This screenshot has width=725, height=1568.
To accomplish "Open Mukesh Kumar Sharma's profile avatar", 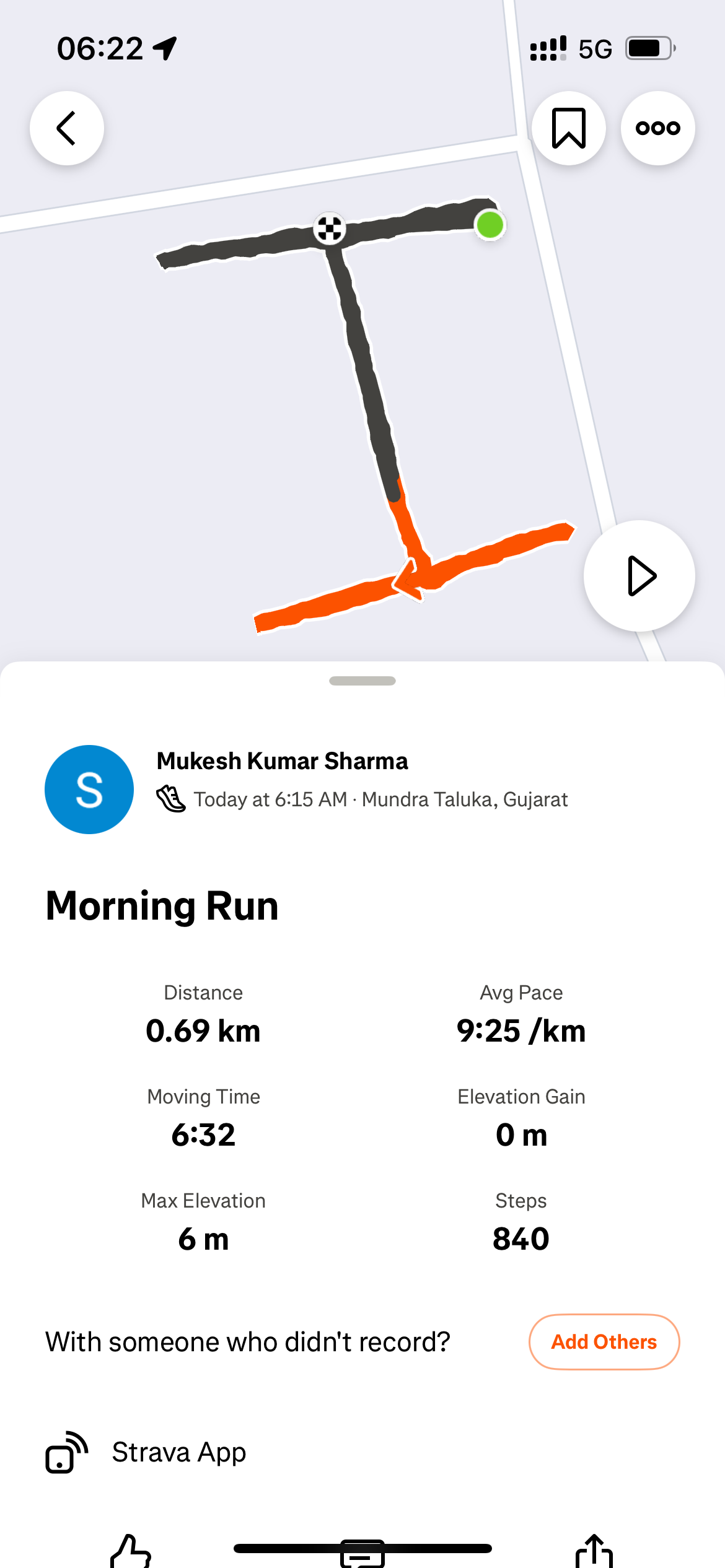I will [x=89, y=789].
